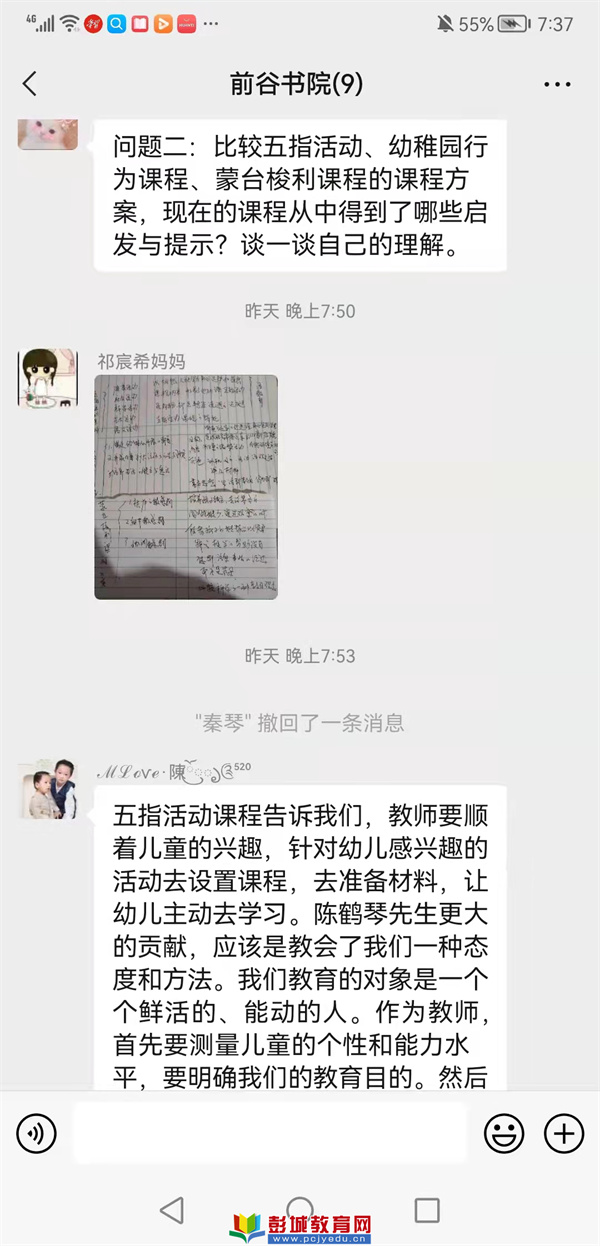The width and height of the screenshot is (600, 1246).
Task: Open the plus attachment menu
Action: coord(563,1133)
